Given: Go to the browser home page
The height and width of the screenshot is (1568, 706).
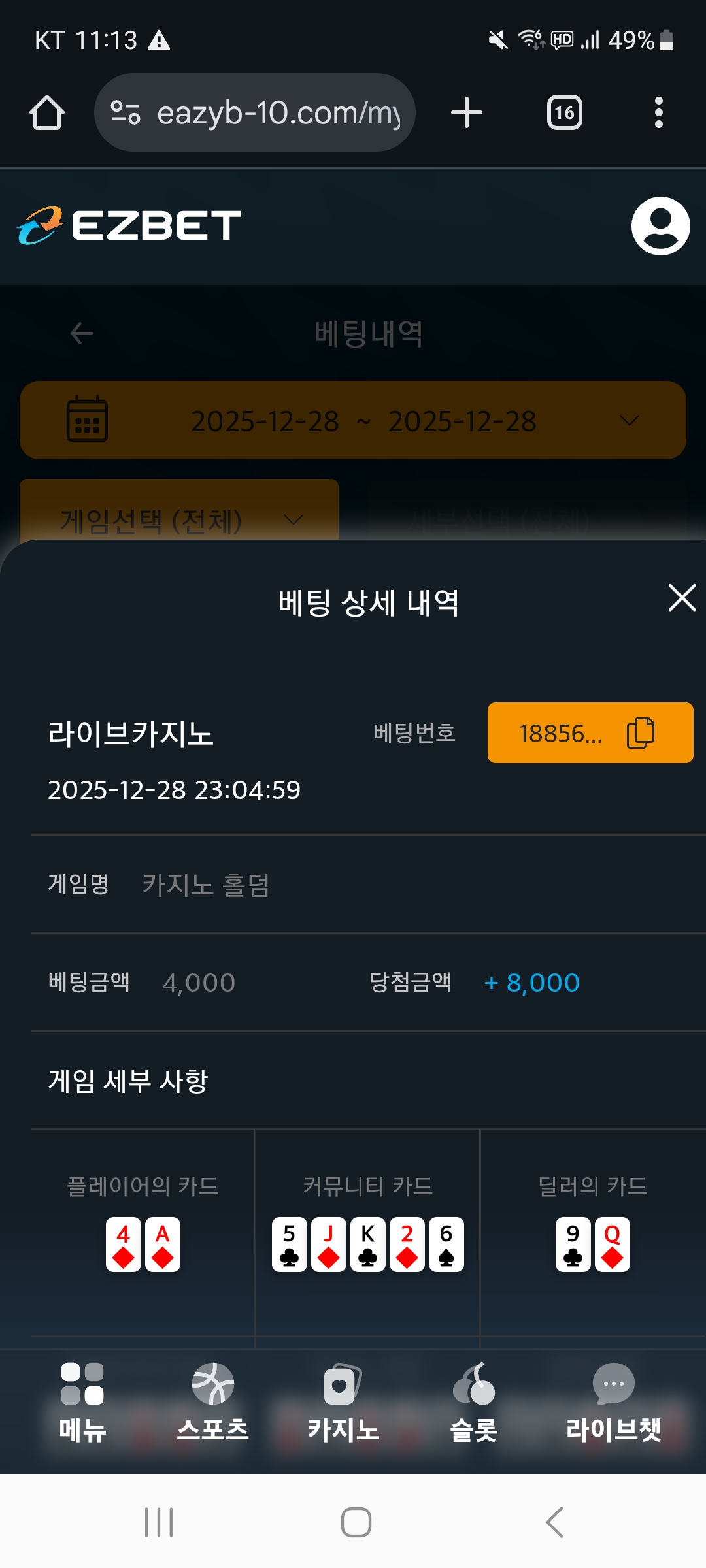Looking at the screenshot, I should tap(47, 113).
